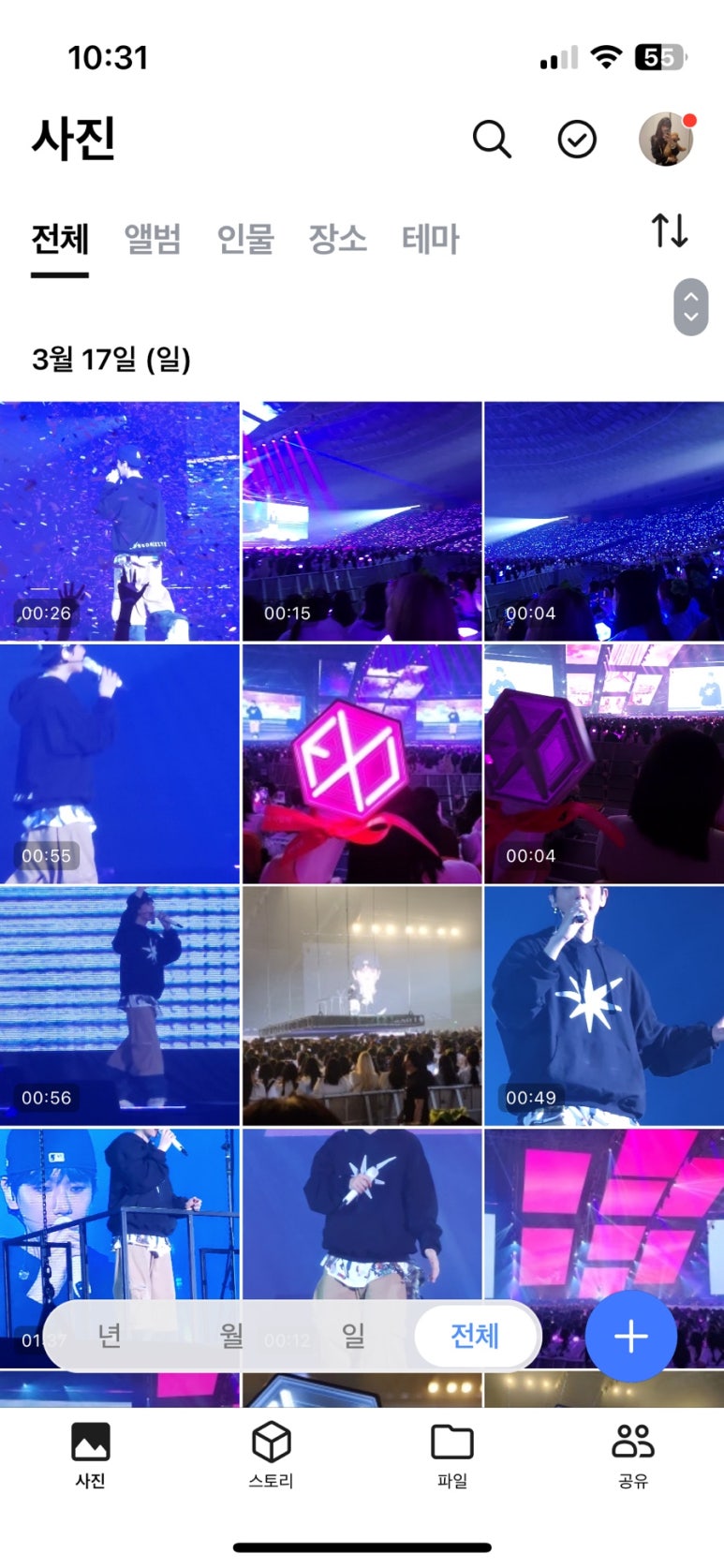The width and height of the screenshot is (724, 1568).
Task: Tap the checkmark select icon
Action: (577, 140)
